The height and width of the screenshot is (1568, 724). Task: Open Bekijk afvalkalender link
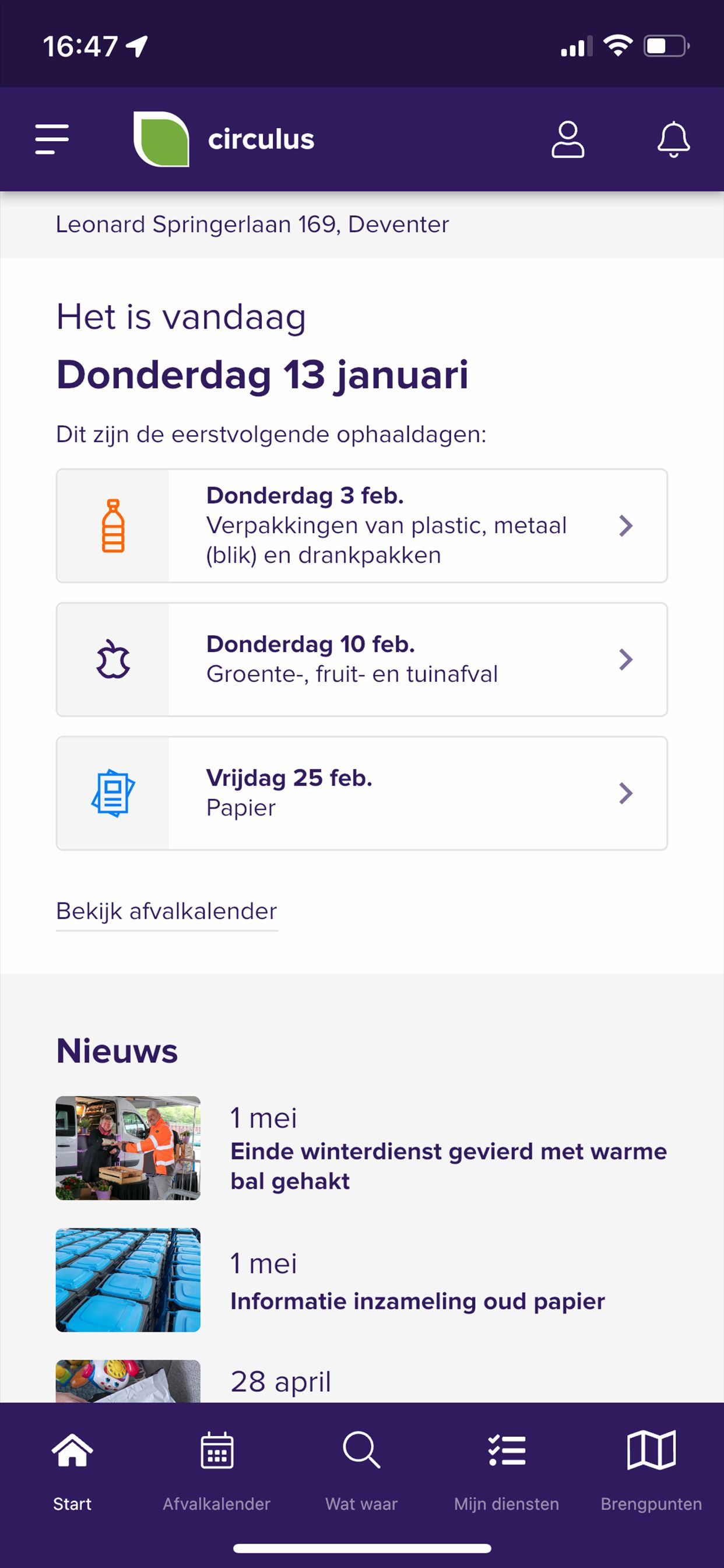tap(166, 911)
